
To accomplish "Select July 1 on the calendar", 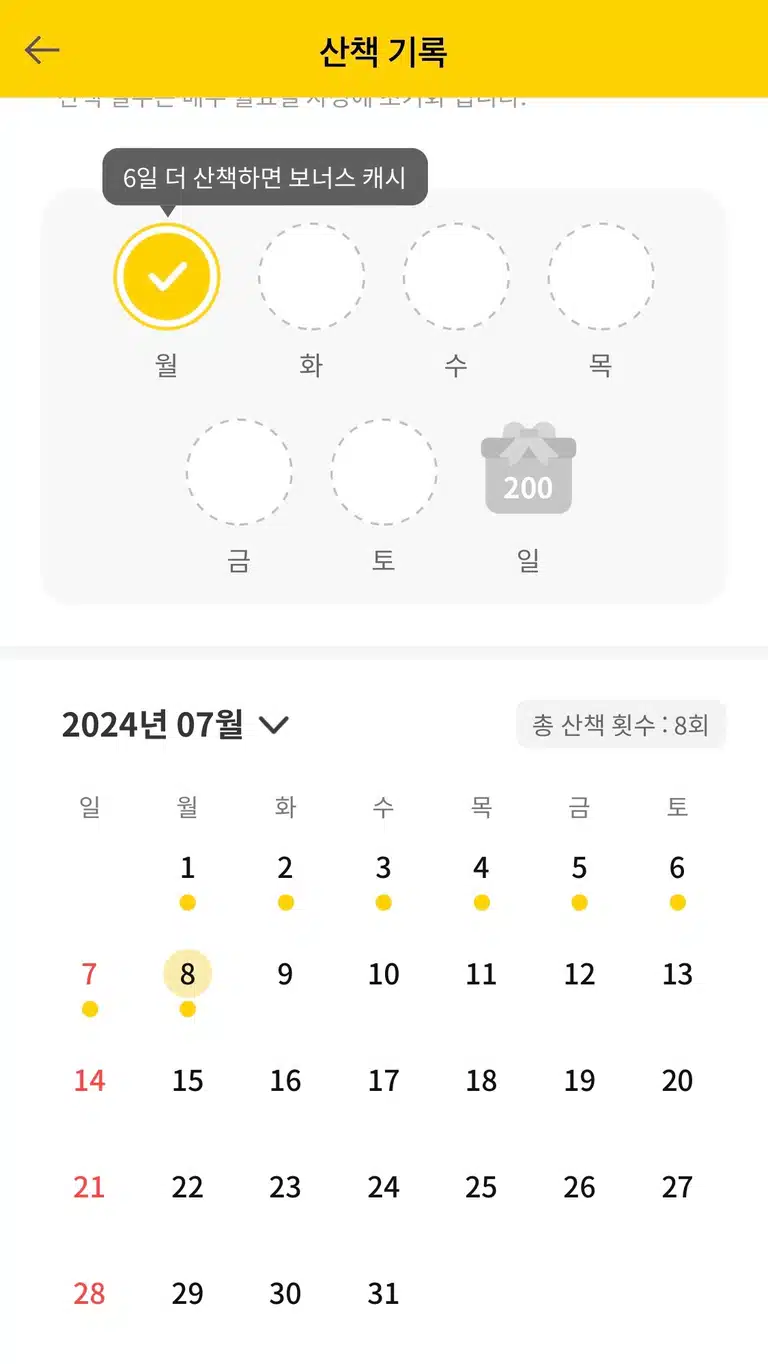I will click(x=187, y=868).
